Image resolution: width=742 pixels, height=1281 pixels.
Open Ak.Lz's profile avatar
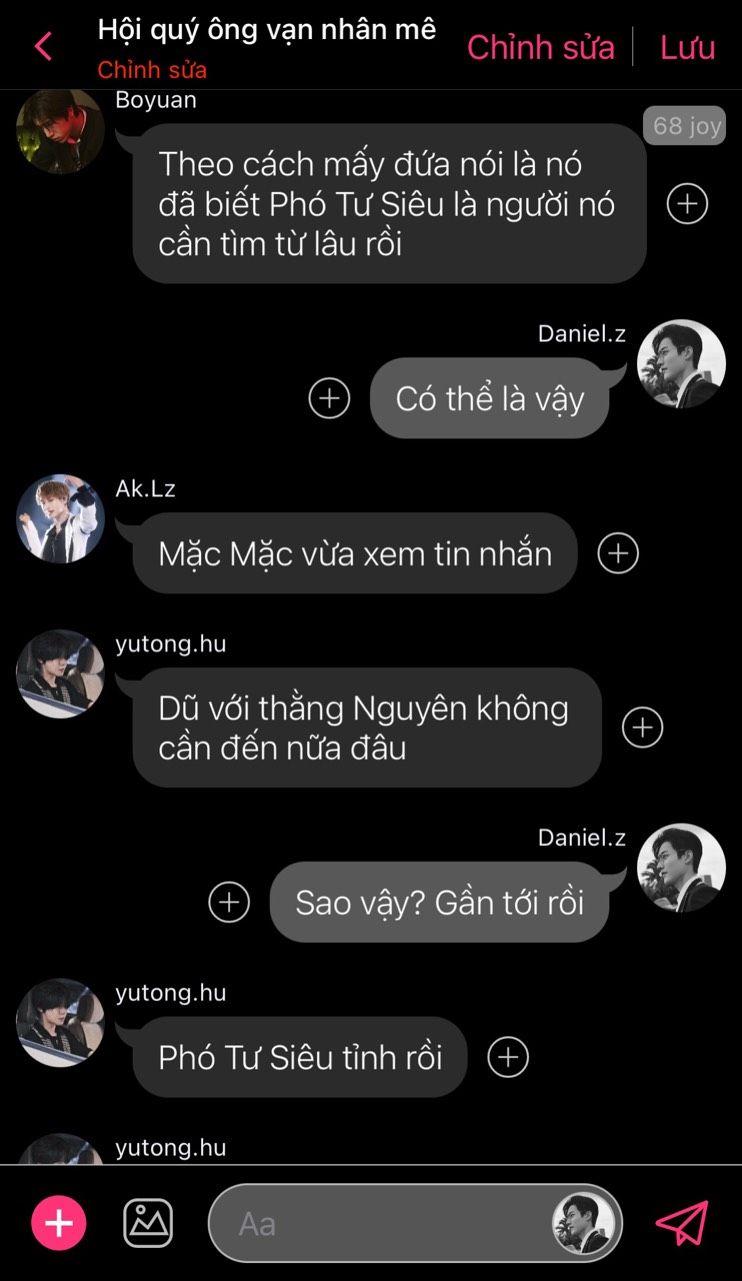point(61,518)
